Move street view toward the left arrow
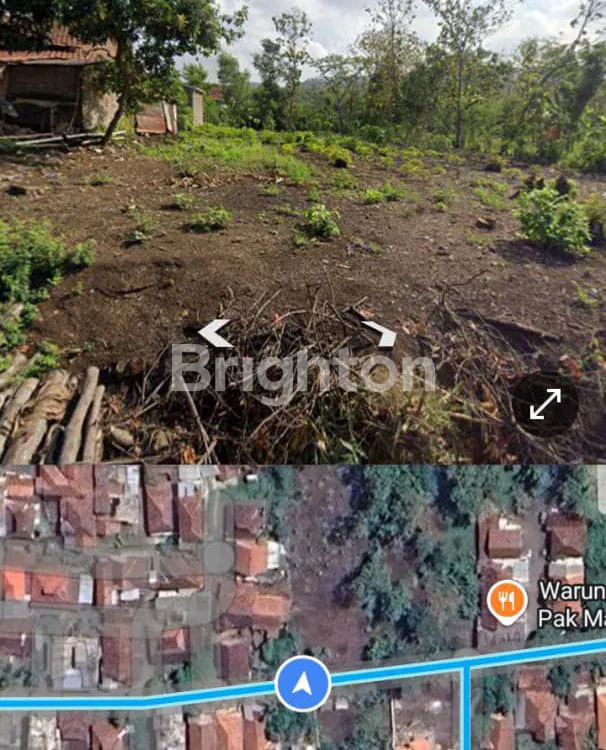Image resolution: width=606 pixels, height=750 pixels. click(x=215, y=333)
